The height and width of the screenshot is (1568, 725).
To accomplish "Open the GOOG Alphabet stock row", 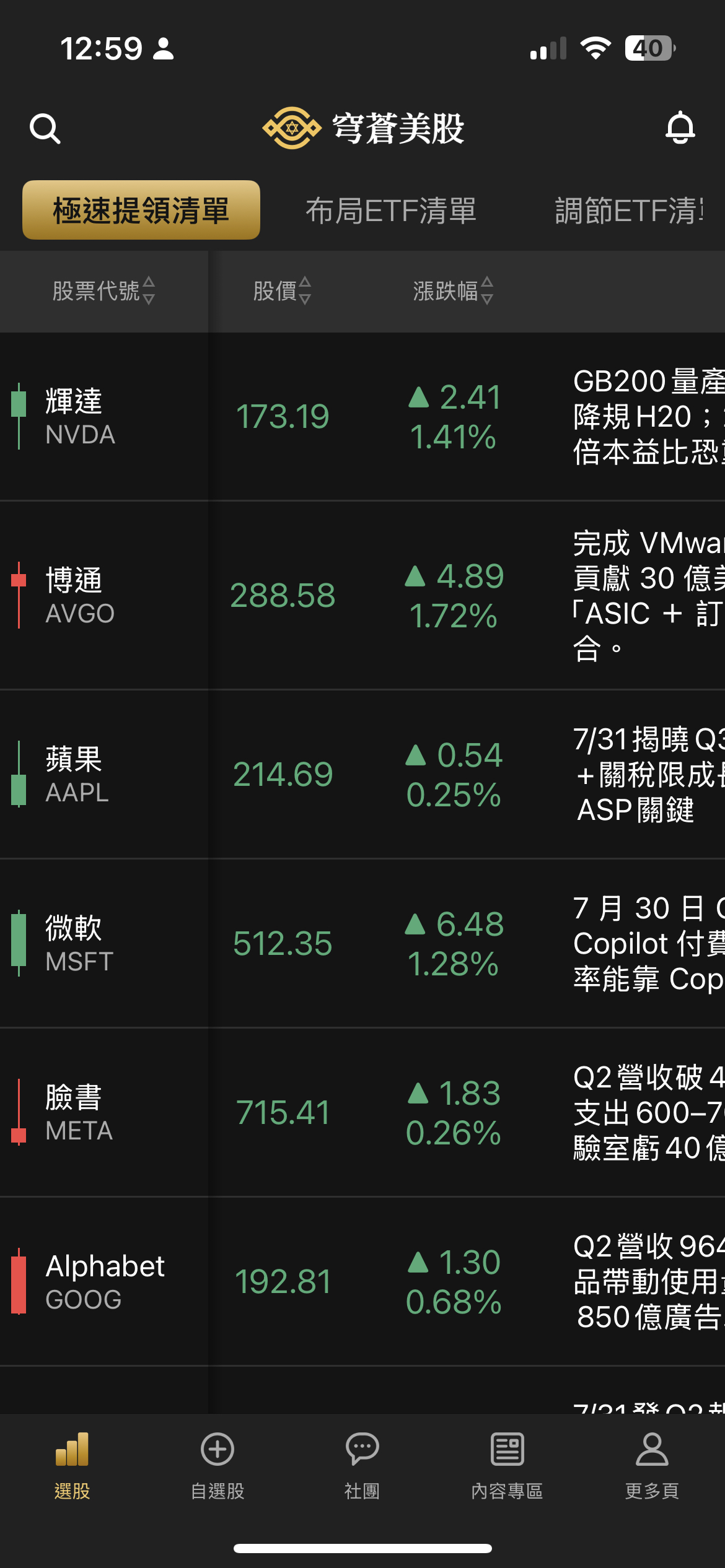I will coord(105,1281).
